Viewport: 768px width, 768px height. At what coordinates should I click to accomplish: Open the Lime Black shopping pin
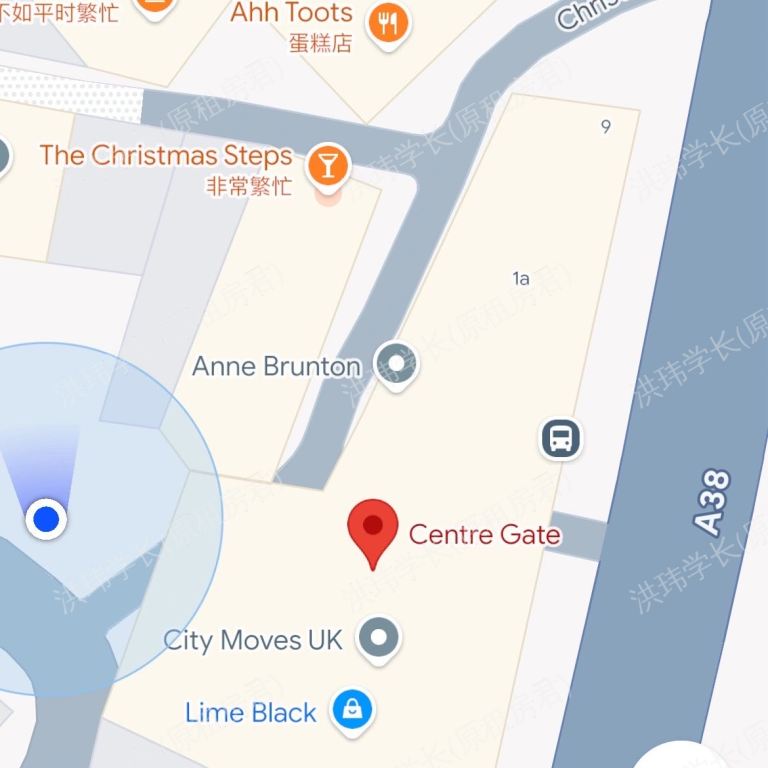(351, 711)
